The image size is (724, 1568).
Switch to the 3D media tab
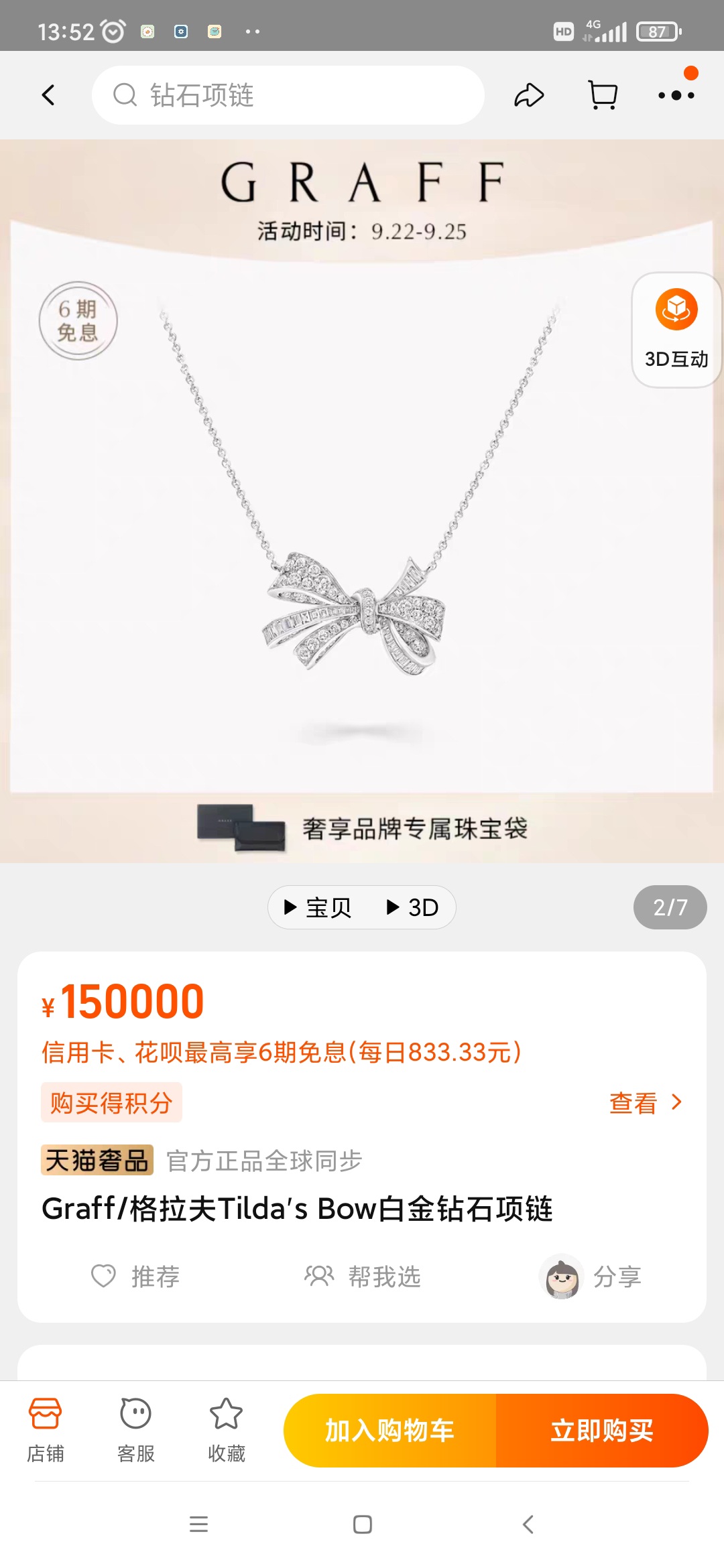(x=413, y=907)
